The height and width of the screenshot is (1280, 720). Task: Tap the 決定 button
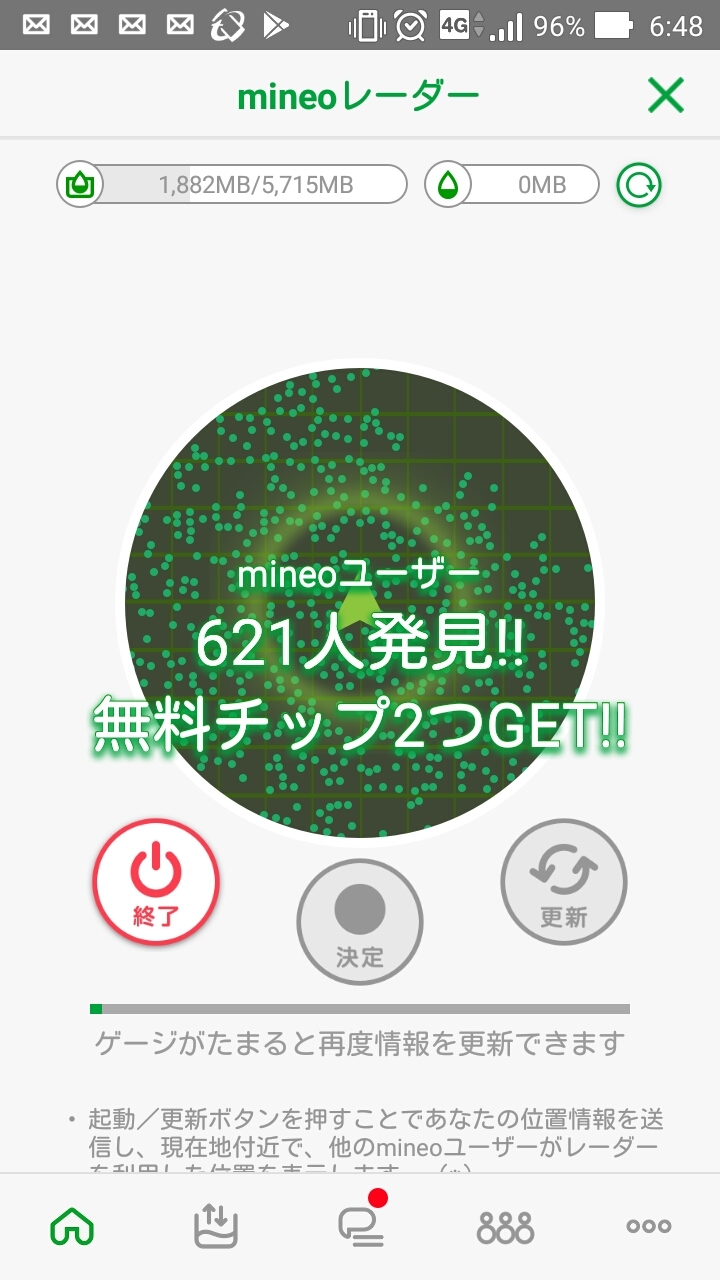(x=360, y=921)
